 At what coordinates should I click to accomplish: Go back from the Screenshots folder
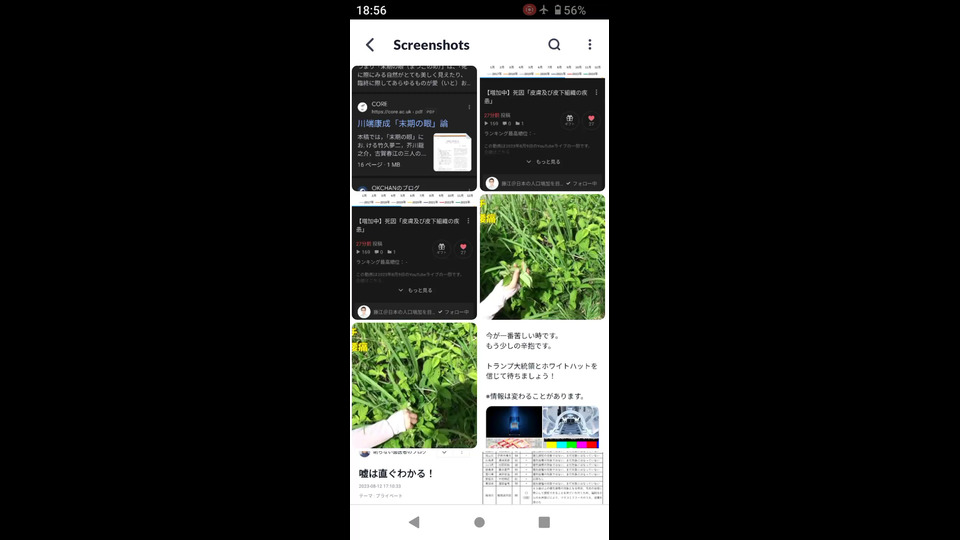coord(370,45)
